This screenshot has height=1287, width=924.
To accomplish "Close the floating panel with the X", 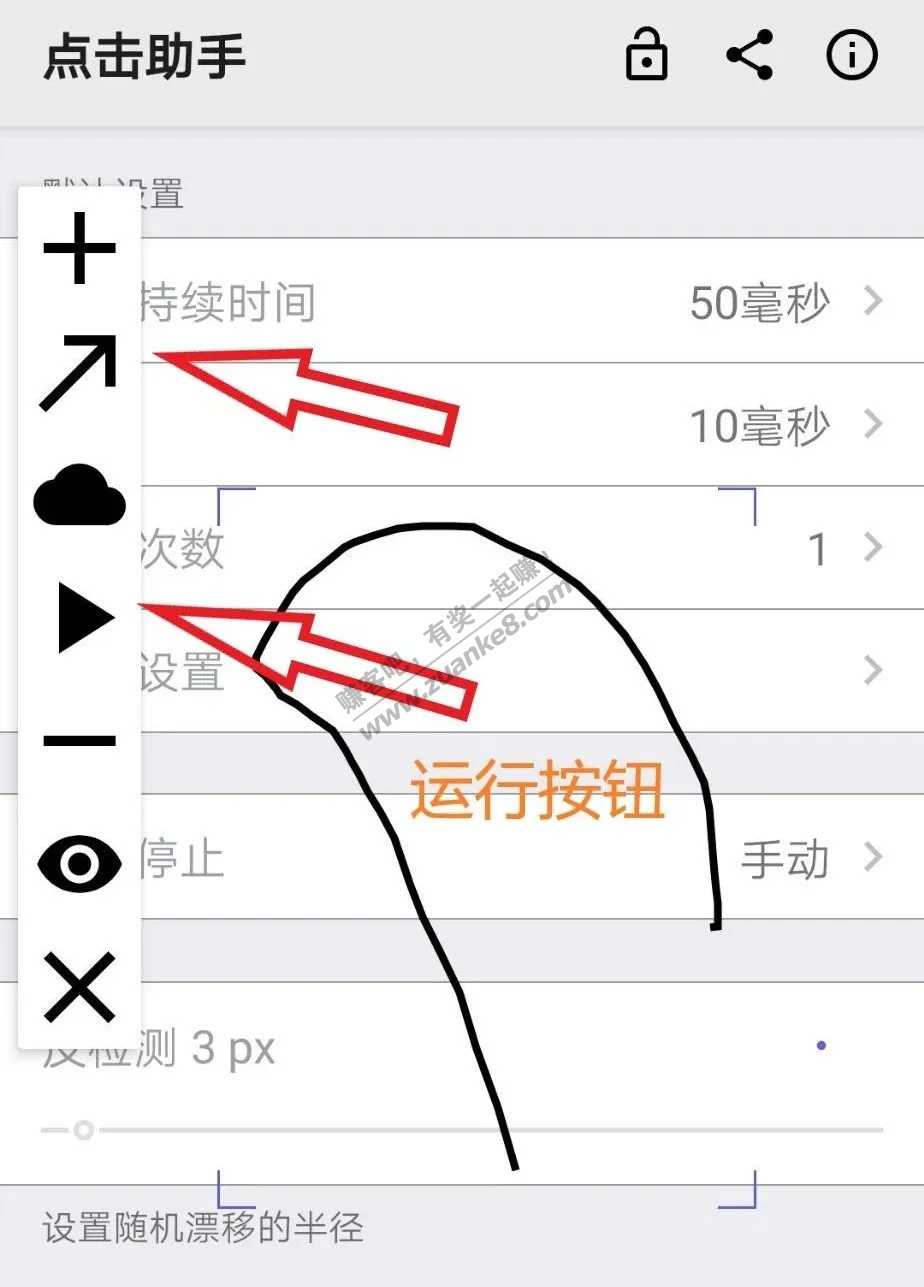I will click(x=80, y=987).
